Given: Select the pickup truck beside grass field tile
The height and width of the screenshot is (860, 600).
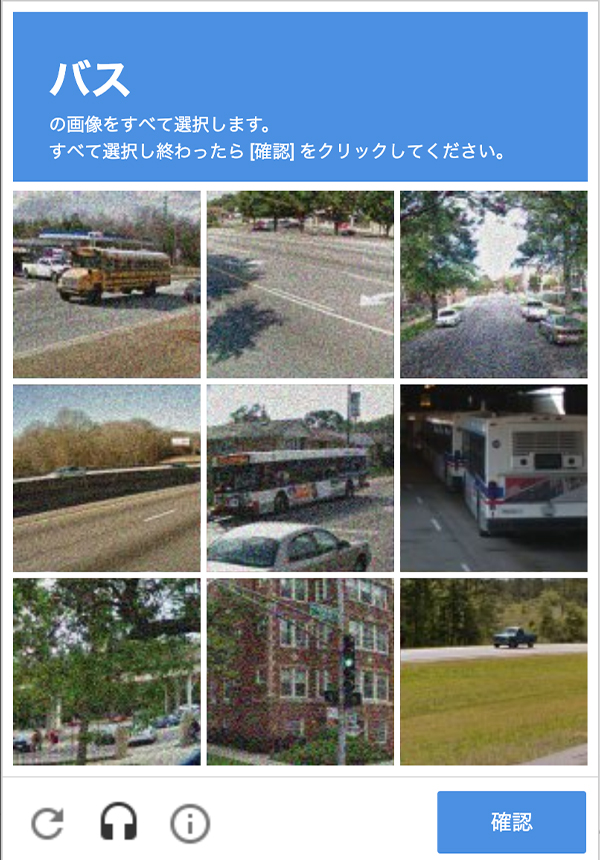Looking at the screenshot, I should point(493,671).
